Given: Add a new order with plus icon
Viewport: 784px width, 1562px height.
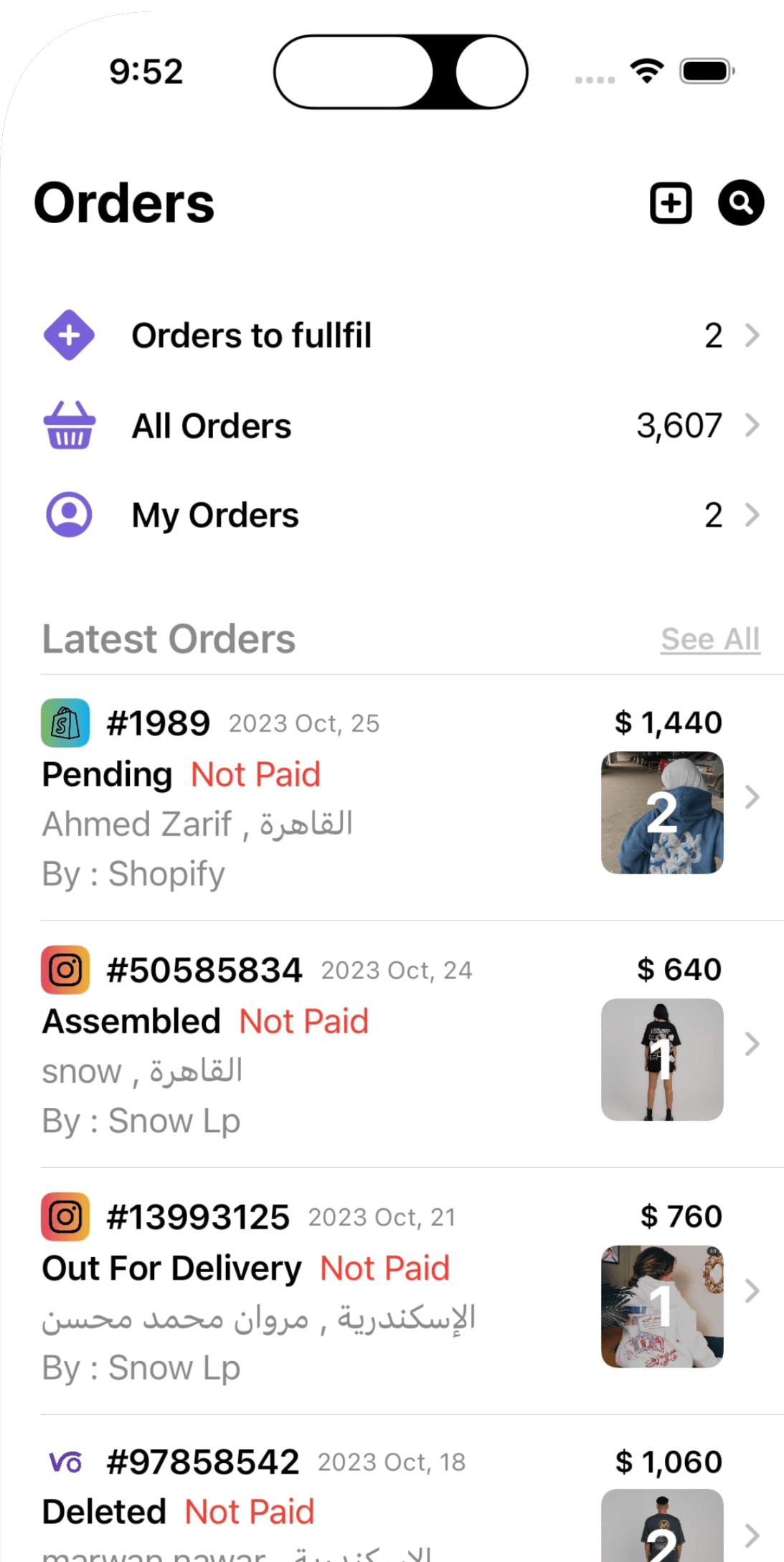Looking at the screenshot, I should point(670,204).
